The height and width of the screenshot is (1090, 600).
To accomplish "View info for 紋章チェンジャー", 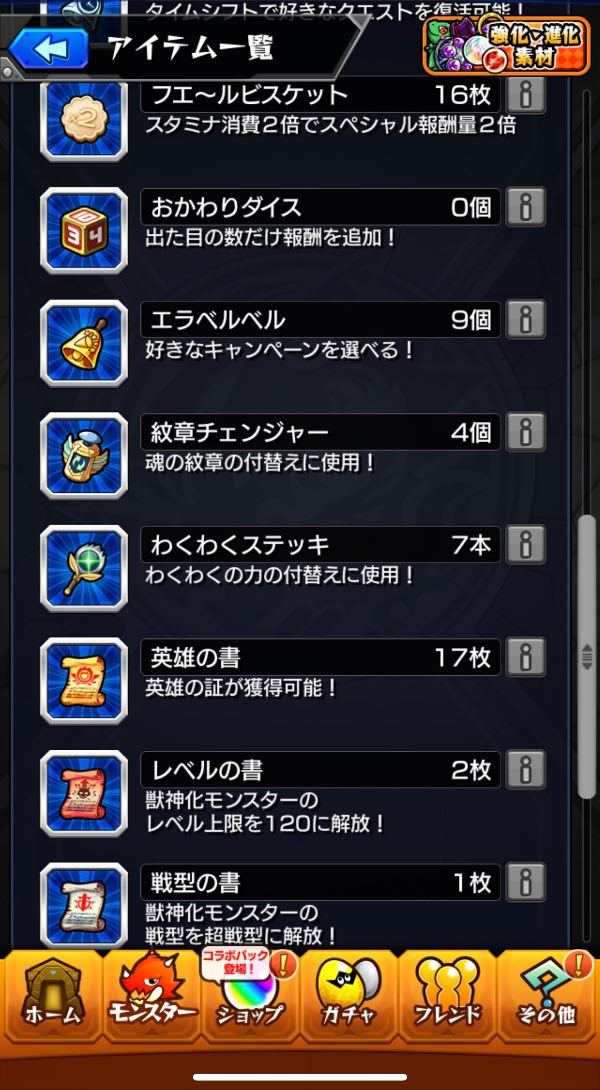I will 525,432.
